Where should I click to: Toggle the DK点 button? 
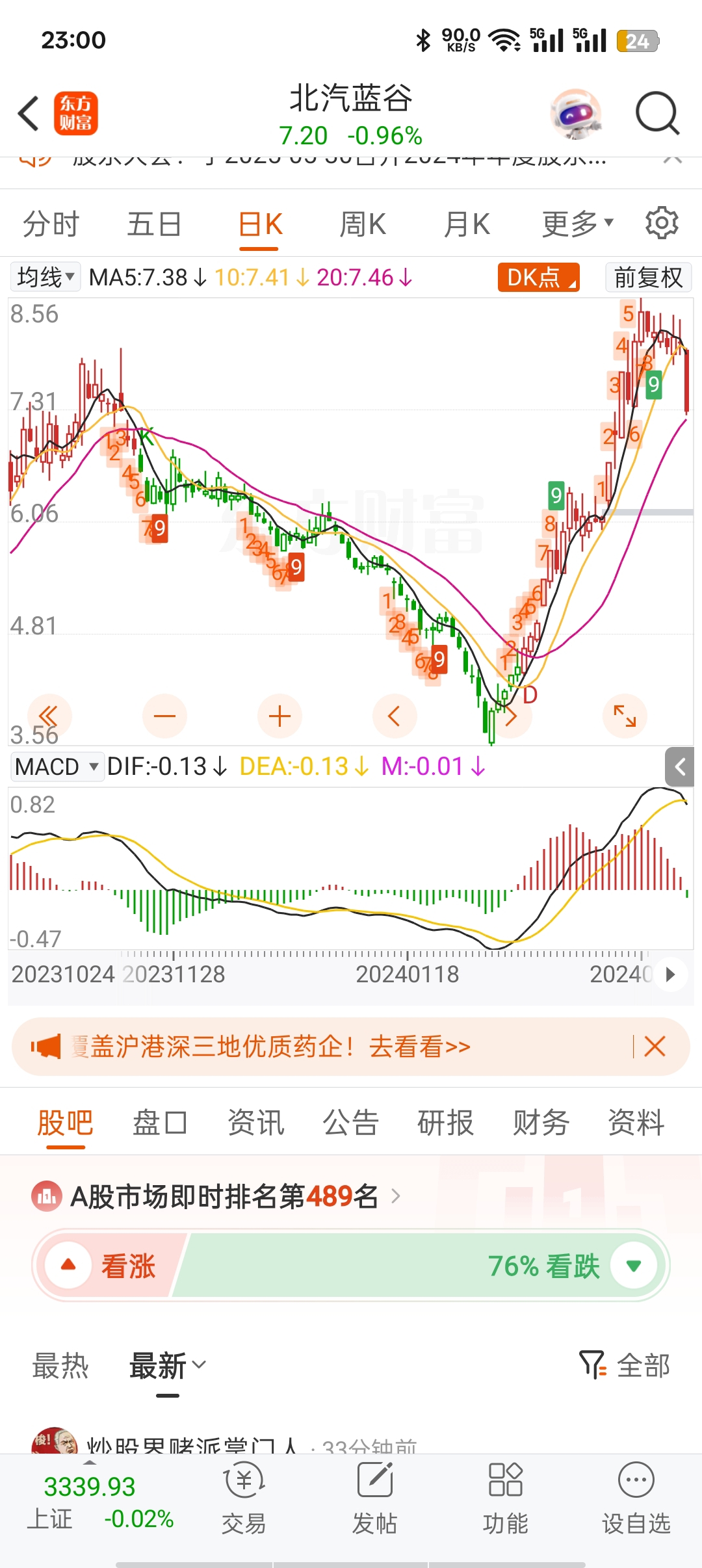[x=538, y=278]
